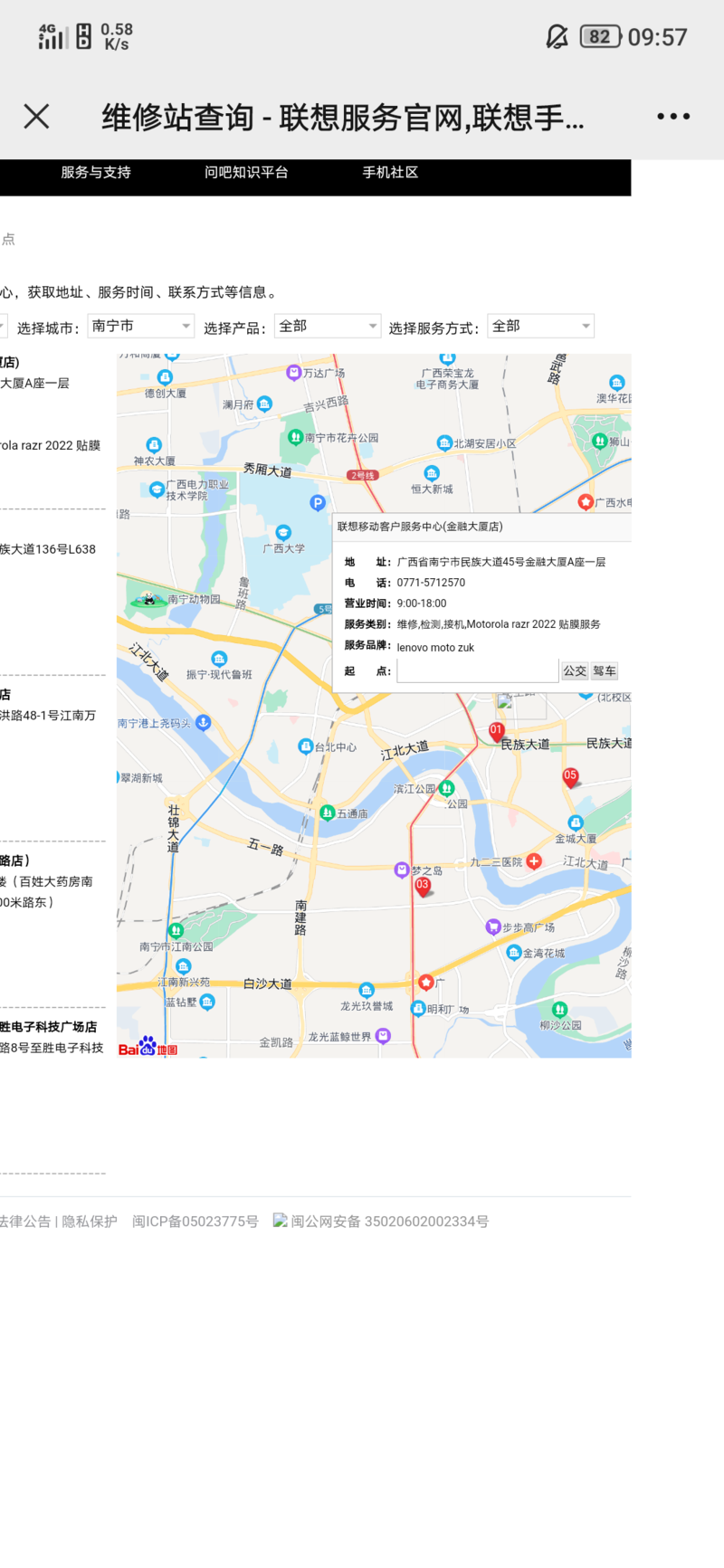Screen dimensions: 724x1568
Task: Tap the 驾车 driving route button
Action: 605,670
